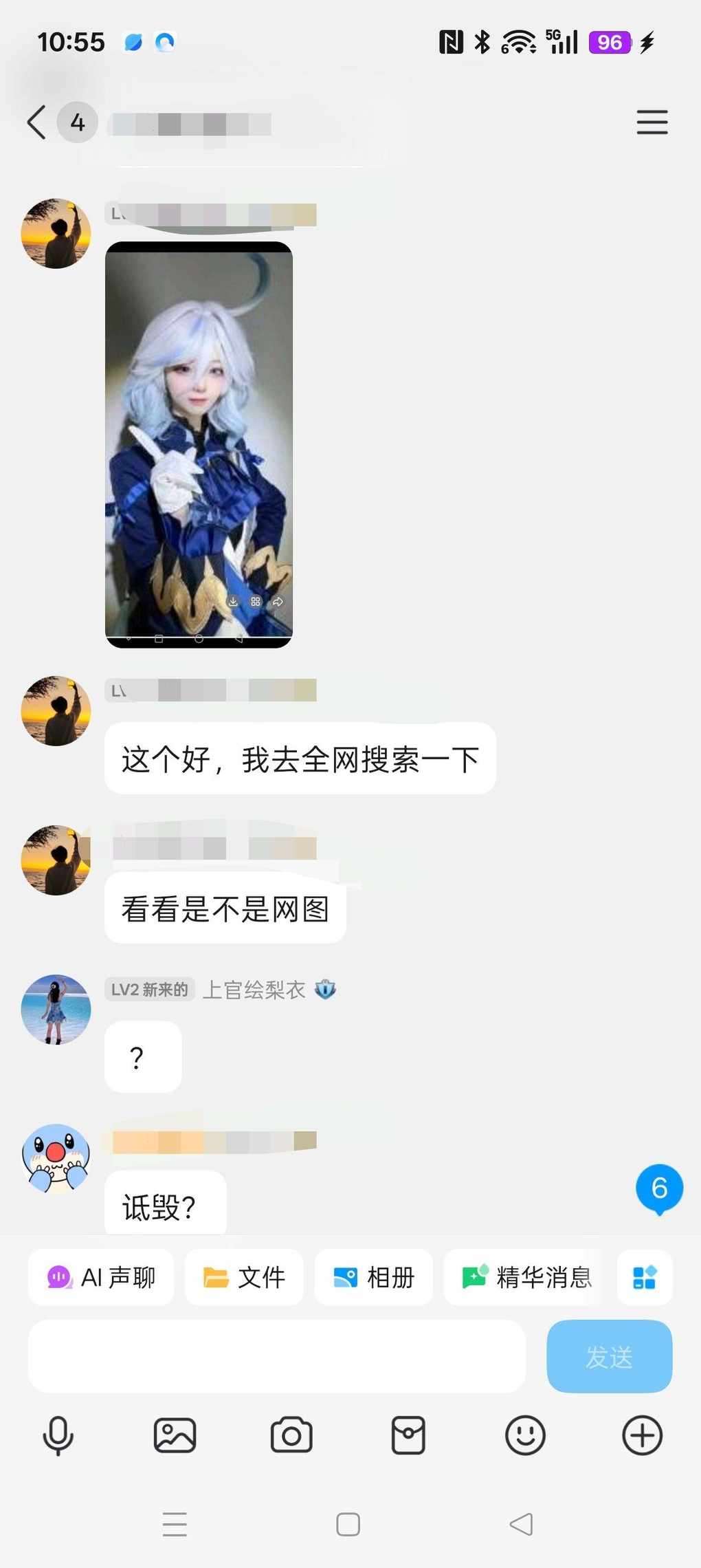Open more group apps grid
Screen dimensions: 701x1568
[x=644, y=1277]
